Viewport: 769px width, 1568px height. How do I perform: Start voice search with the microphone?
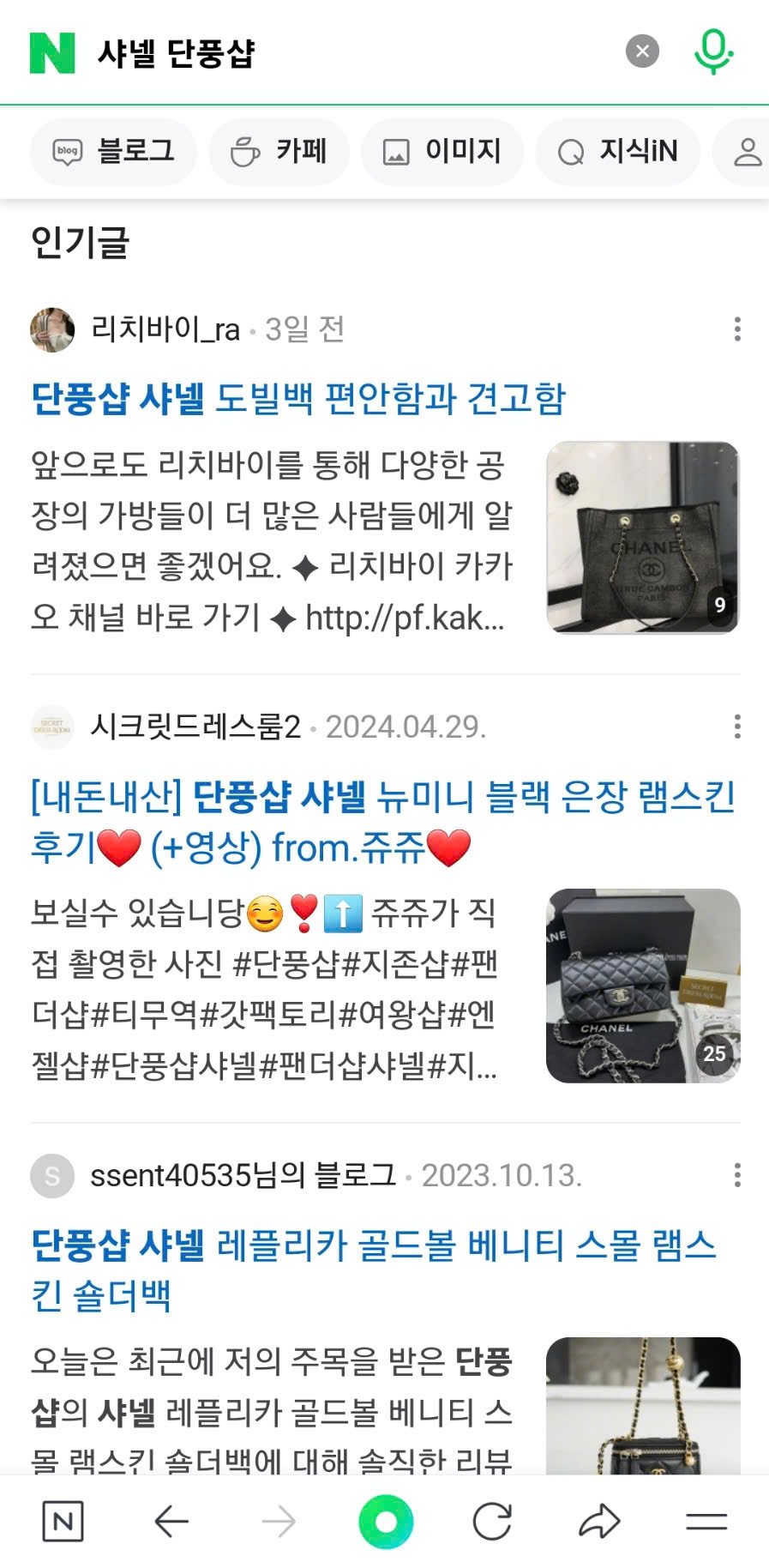713,51
